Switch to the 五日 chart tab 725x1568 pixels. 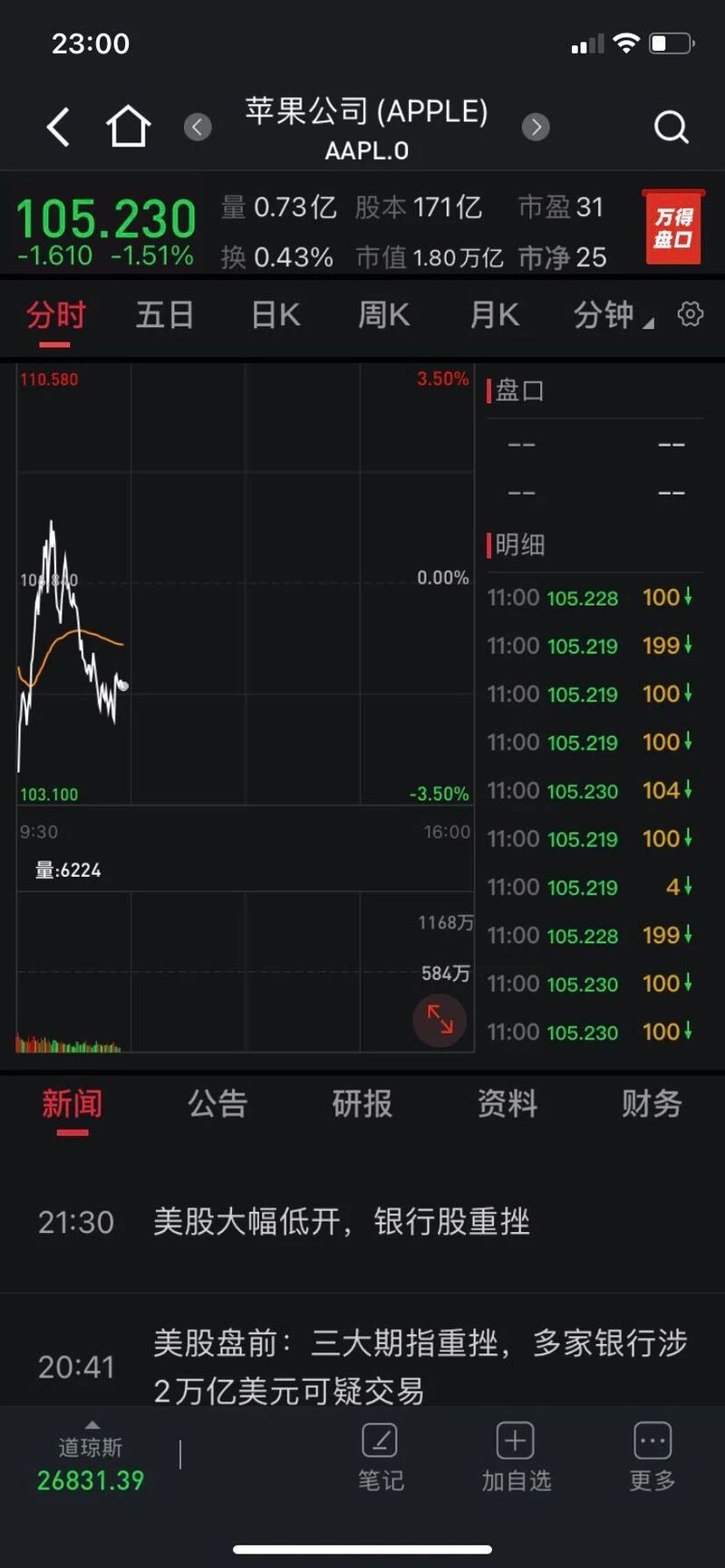coord(165,315)
